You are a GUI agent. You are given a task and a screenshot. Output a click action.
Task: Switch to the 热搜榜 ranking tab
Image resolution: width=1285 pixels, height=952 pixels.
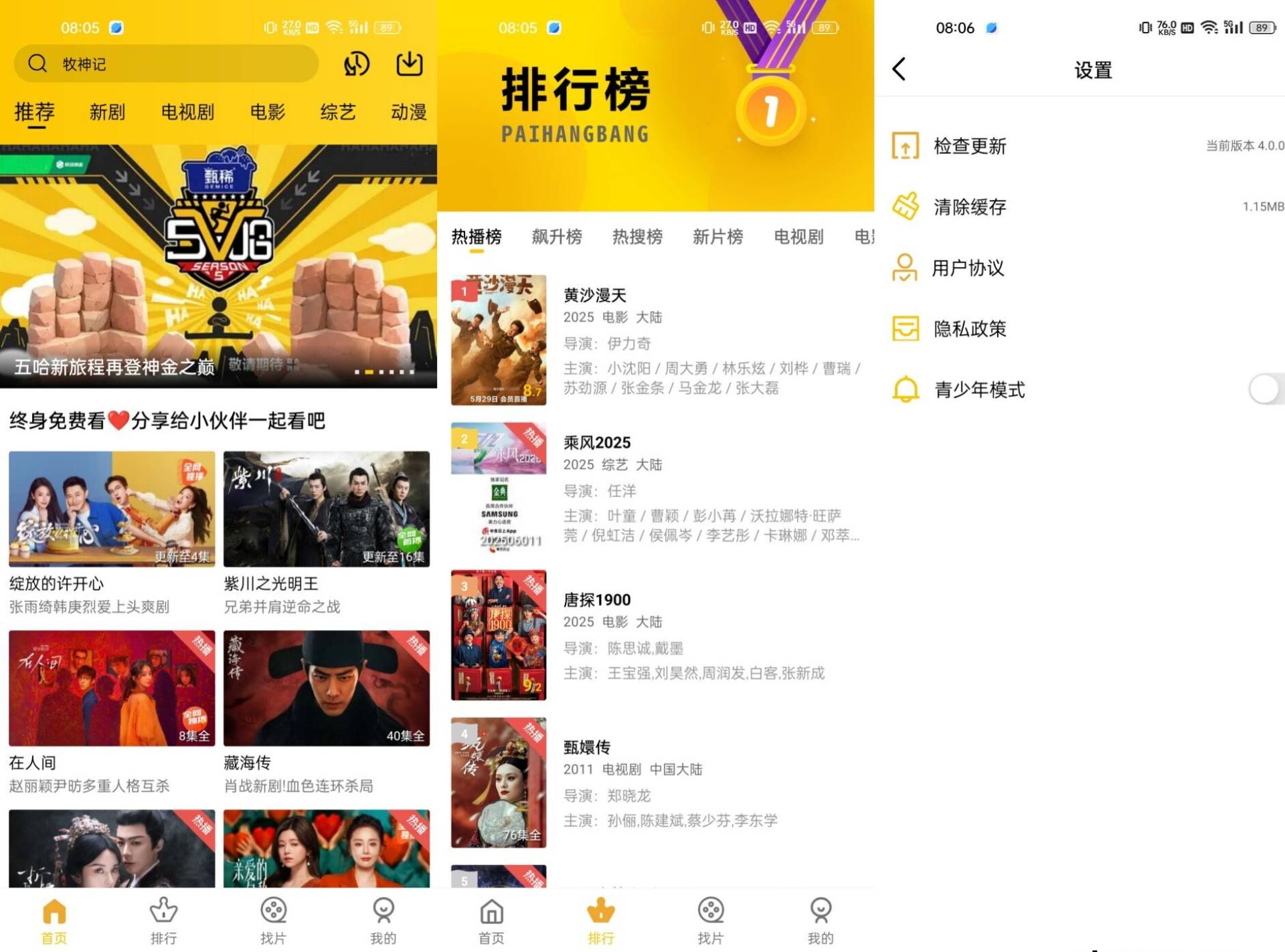(x=637, y=237)
